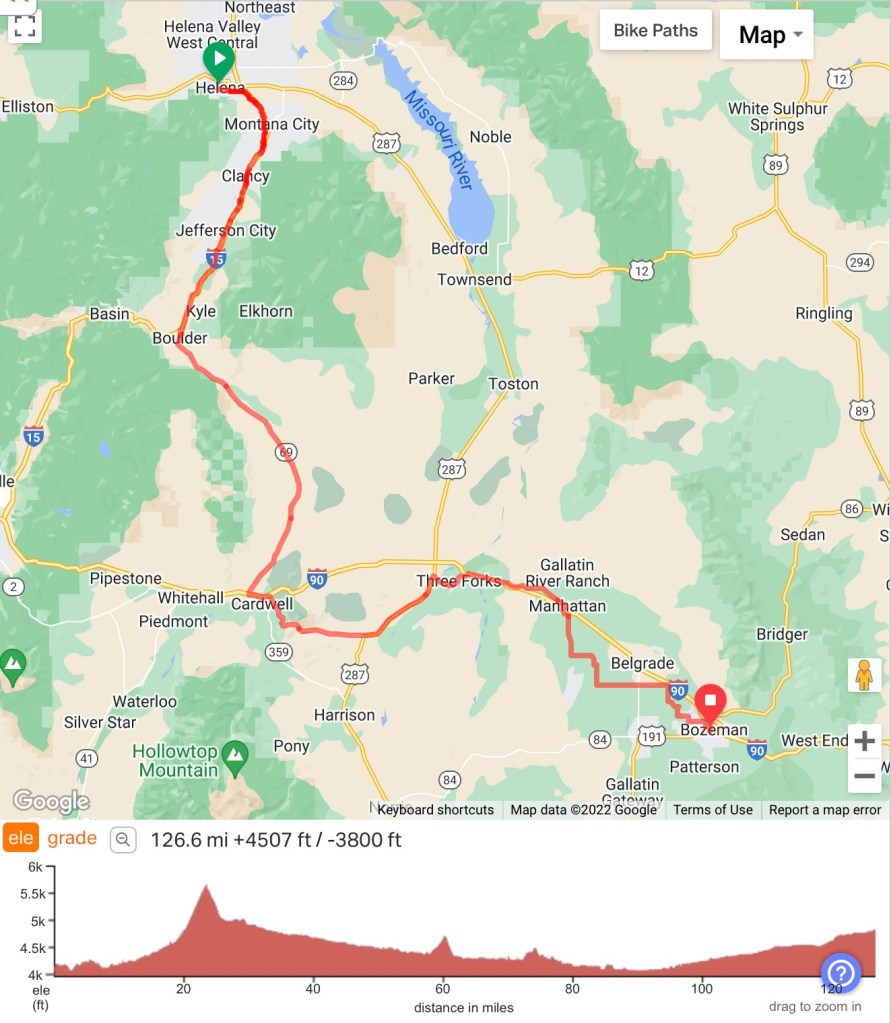Enable the Bike Paths overlay

point(655,30)
